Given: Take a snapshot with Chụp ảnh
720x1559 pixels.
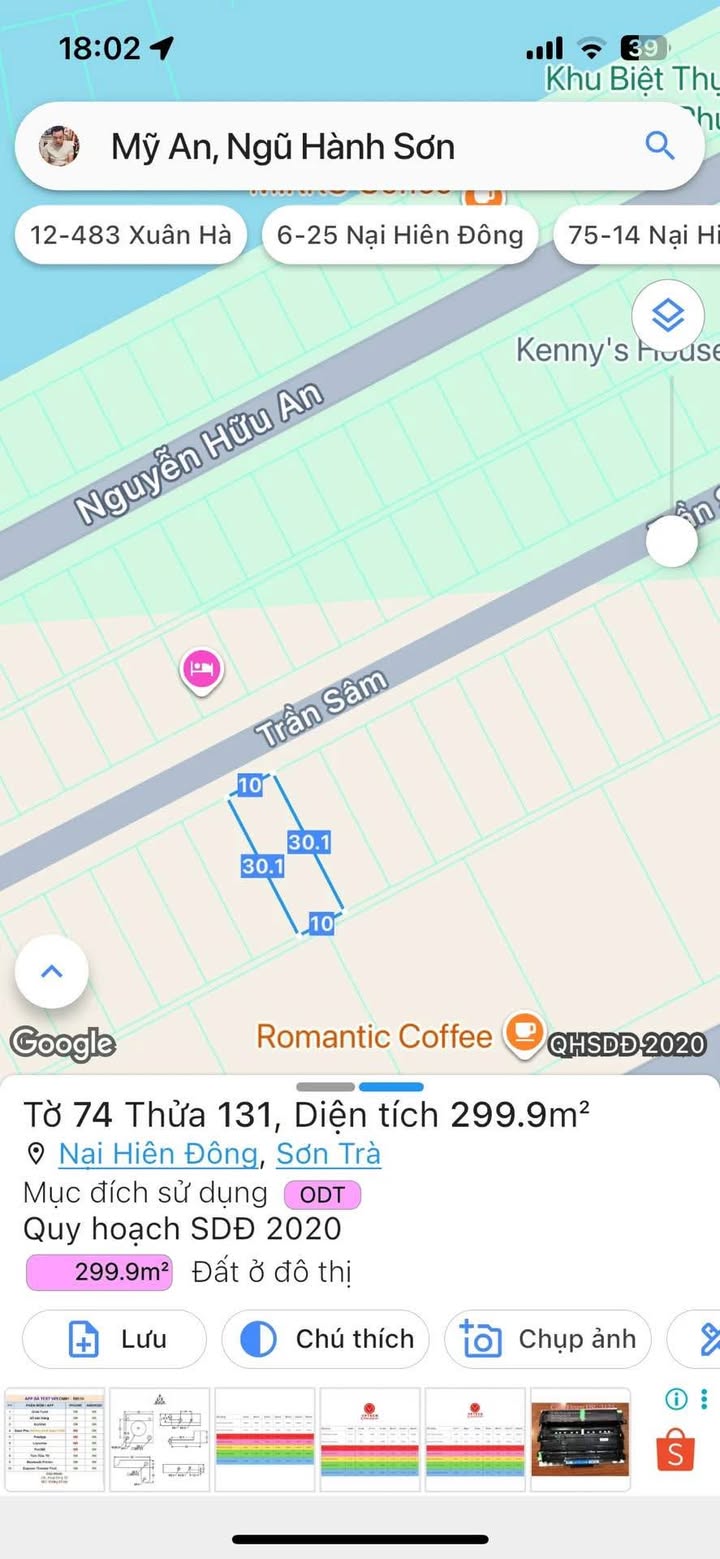Looking at the screenshot, I should point(547,1339).
